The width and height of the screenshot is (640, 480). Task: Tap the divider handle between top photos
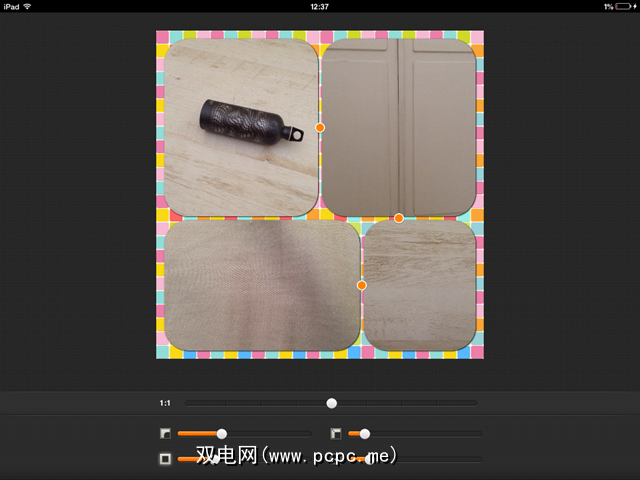point(320,127)
